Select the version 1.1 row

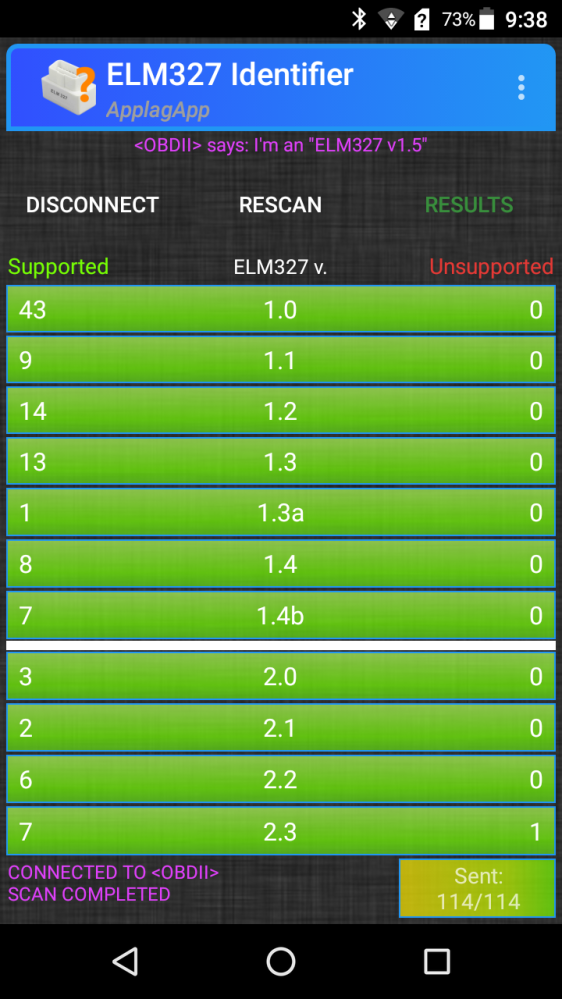[281, 361]
